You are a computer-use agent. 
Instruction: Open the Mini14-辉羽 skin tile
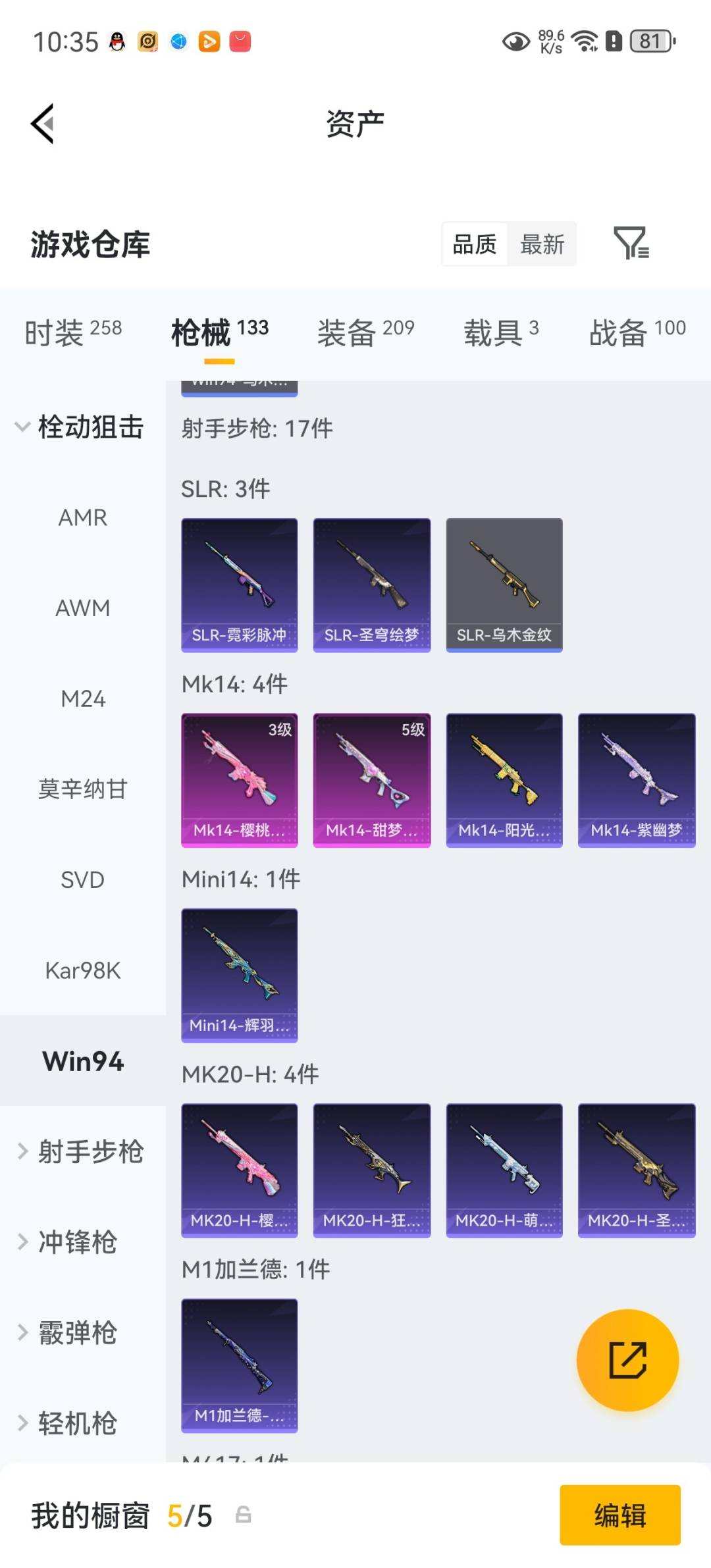[x=240, y=975]
